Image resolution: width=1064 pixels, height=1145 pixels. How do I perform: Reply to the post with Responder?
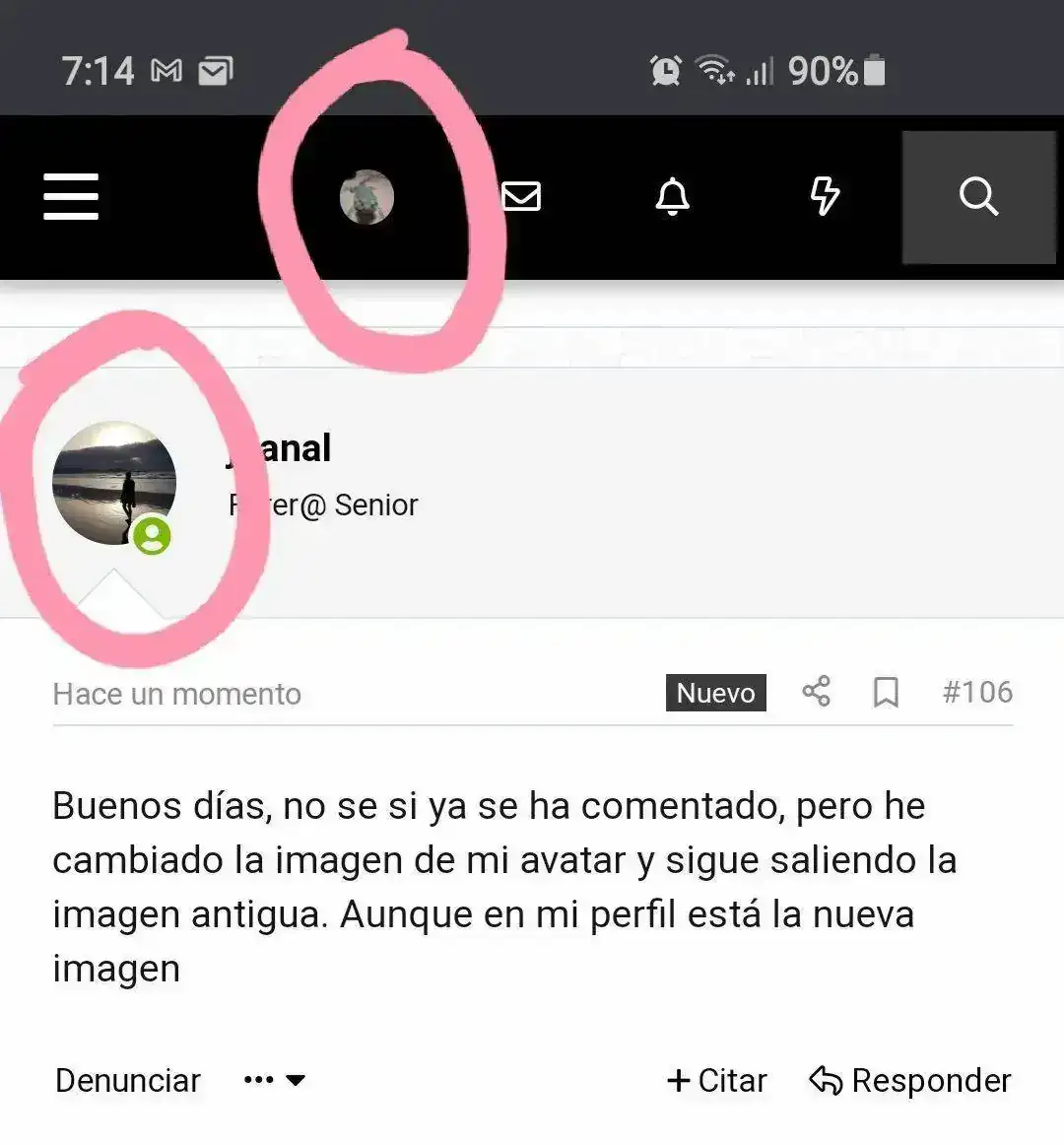[910, 1080]
